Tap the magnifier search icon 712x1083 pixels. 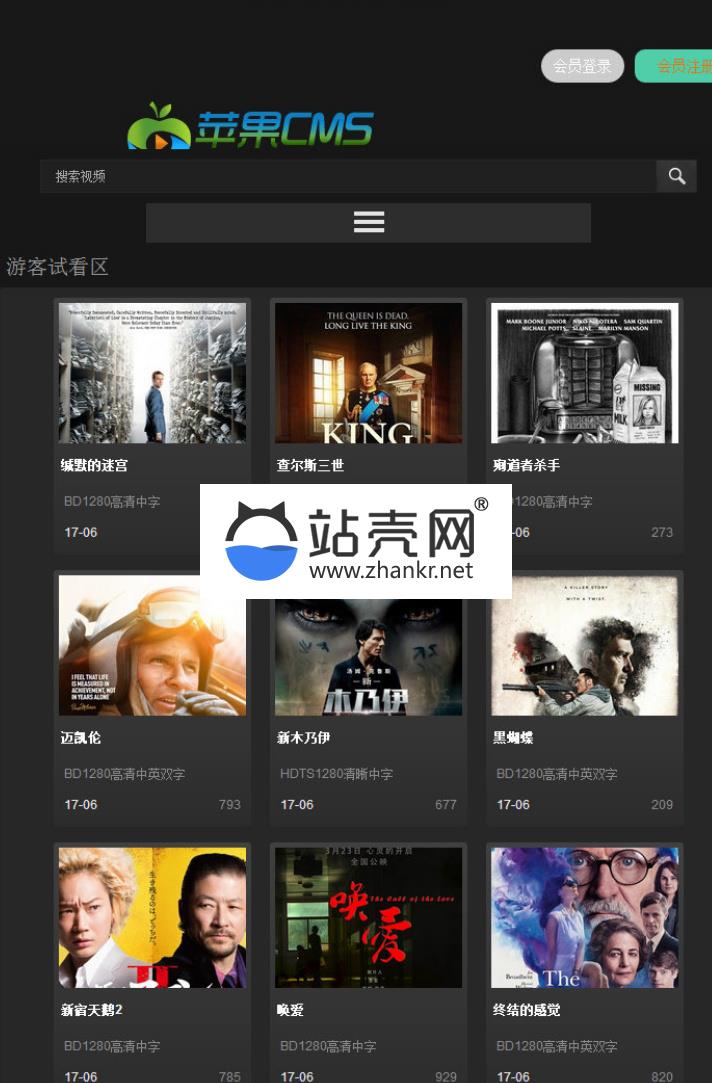coord(677,176)
